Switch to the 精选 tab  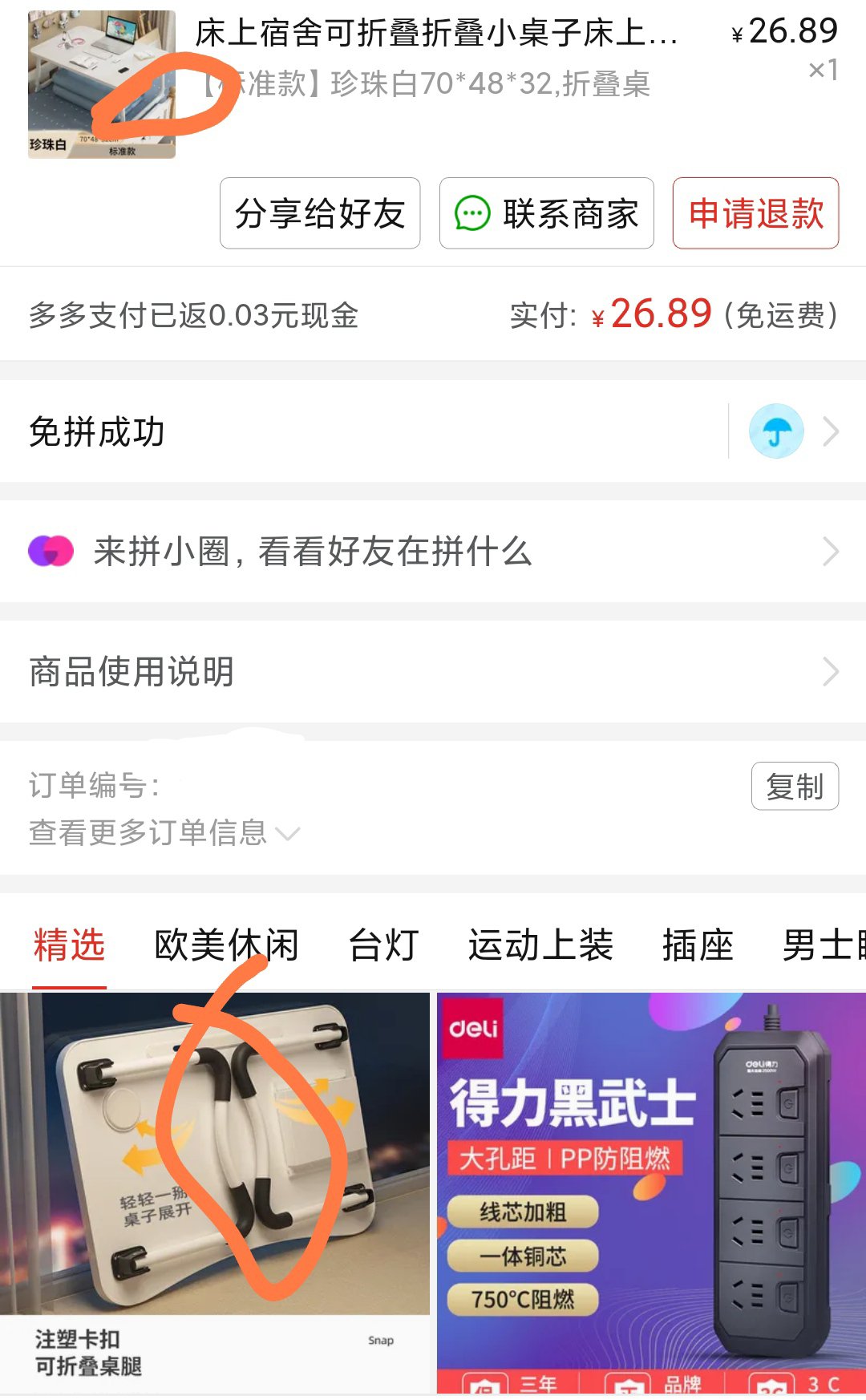coord(69,945)
